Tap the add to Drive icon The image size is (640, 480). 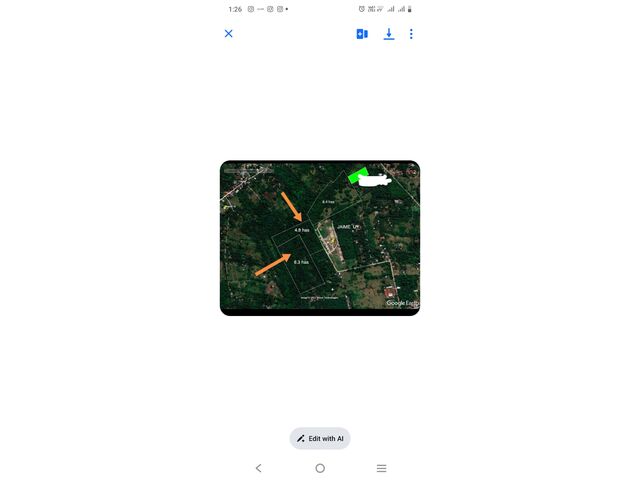362,34
